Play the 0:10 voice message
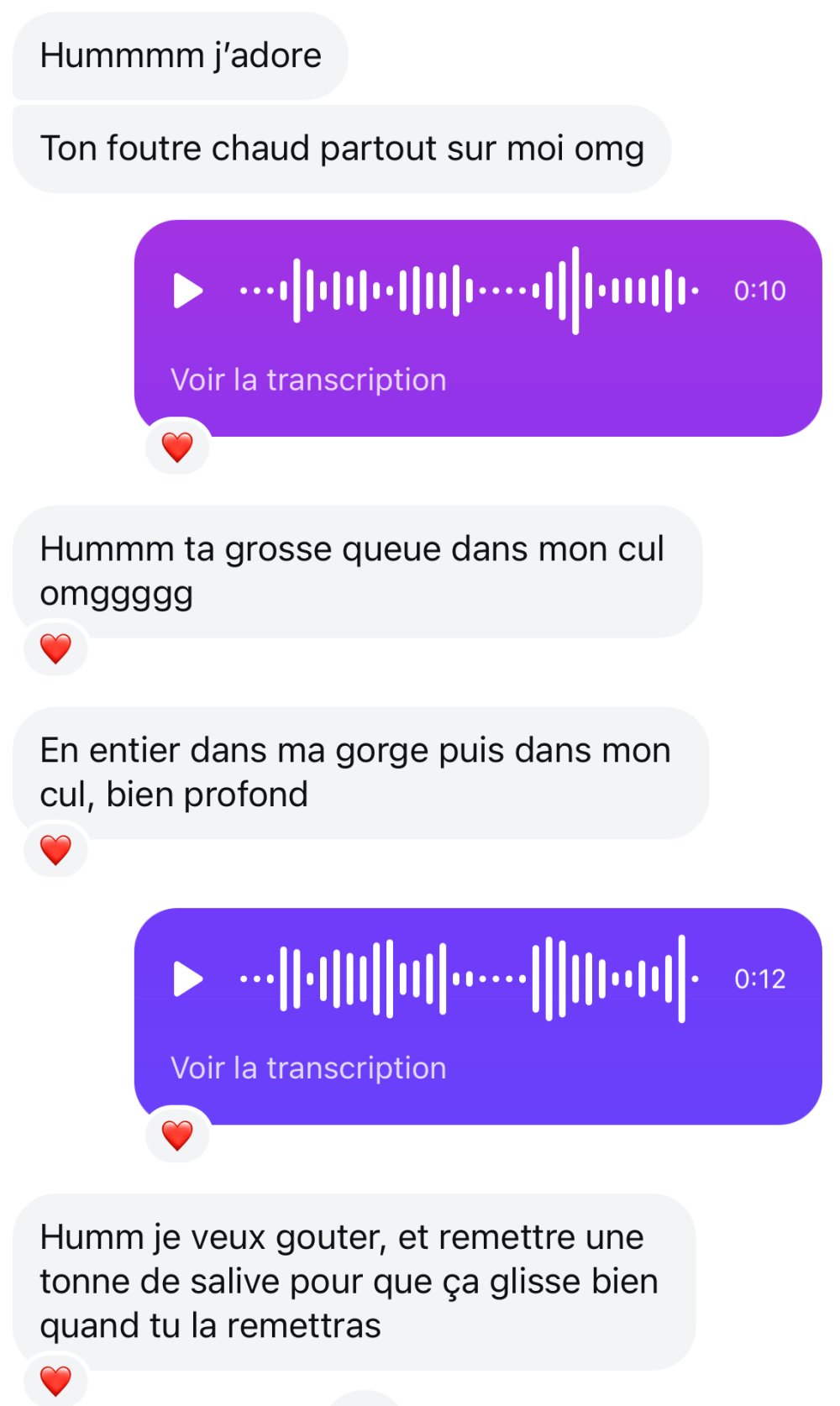 click(188, 291)
